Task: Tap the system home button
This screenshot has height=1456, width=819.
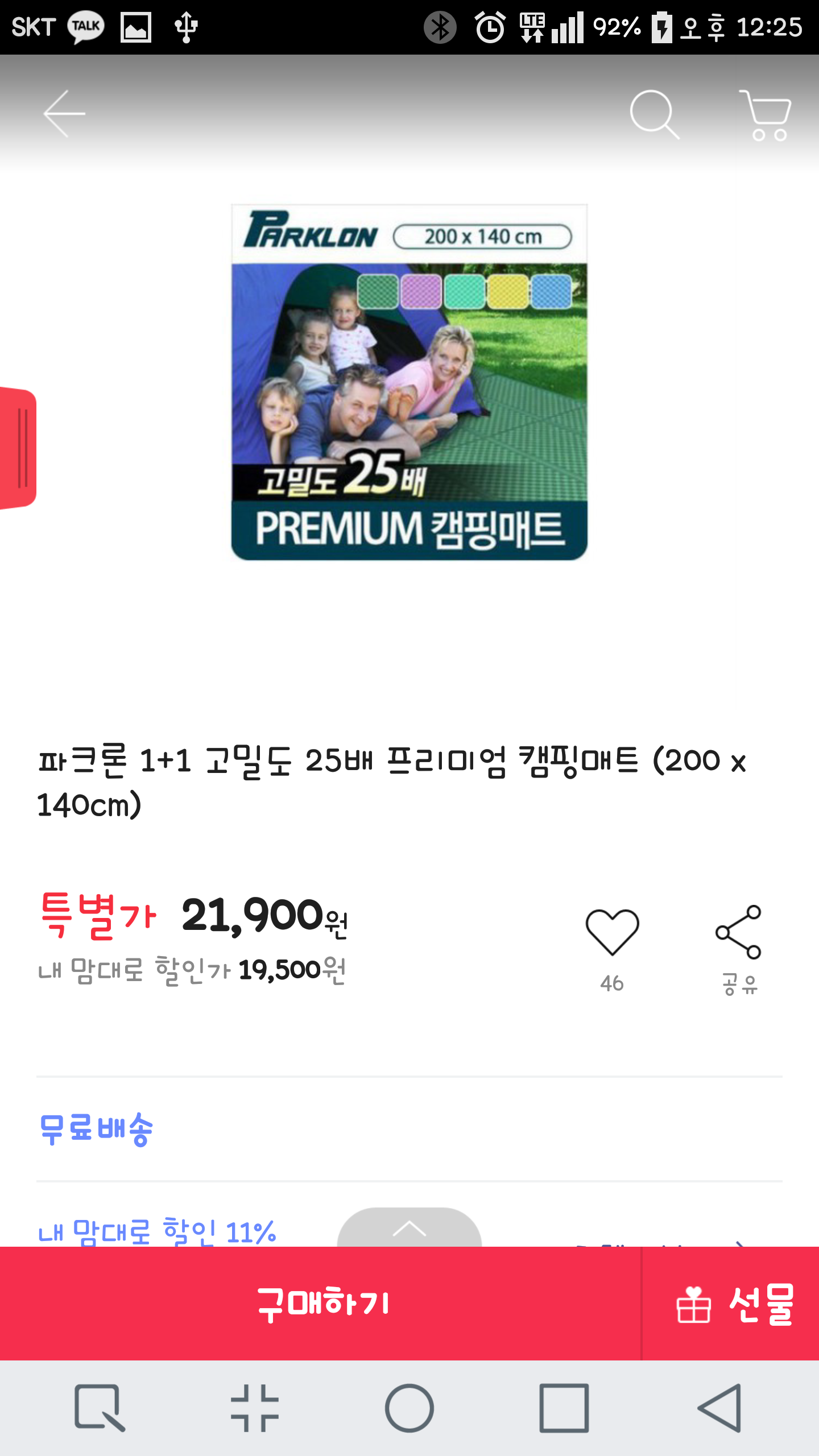Action: click(x=409, y=1408)
